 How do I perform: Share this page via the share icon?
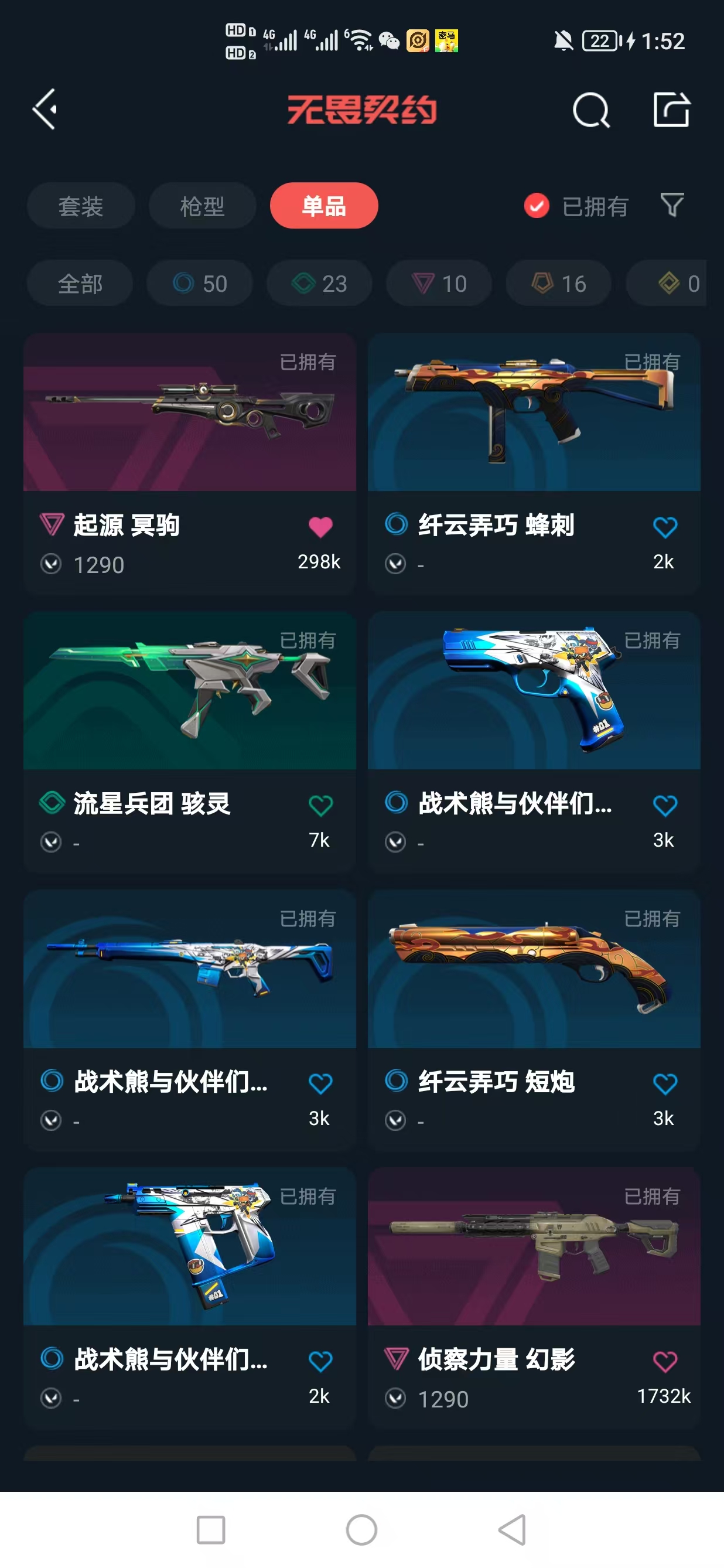click(x=671, y=110)
